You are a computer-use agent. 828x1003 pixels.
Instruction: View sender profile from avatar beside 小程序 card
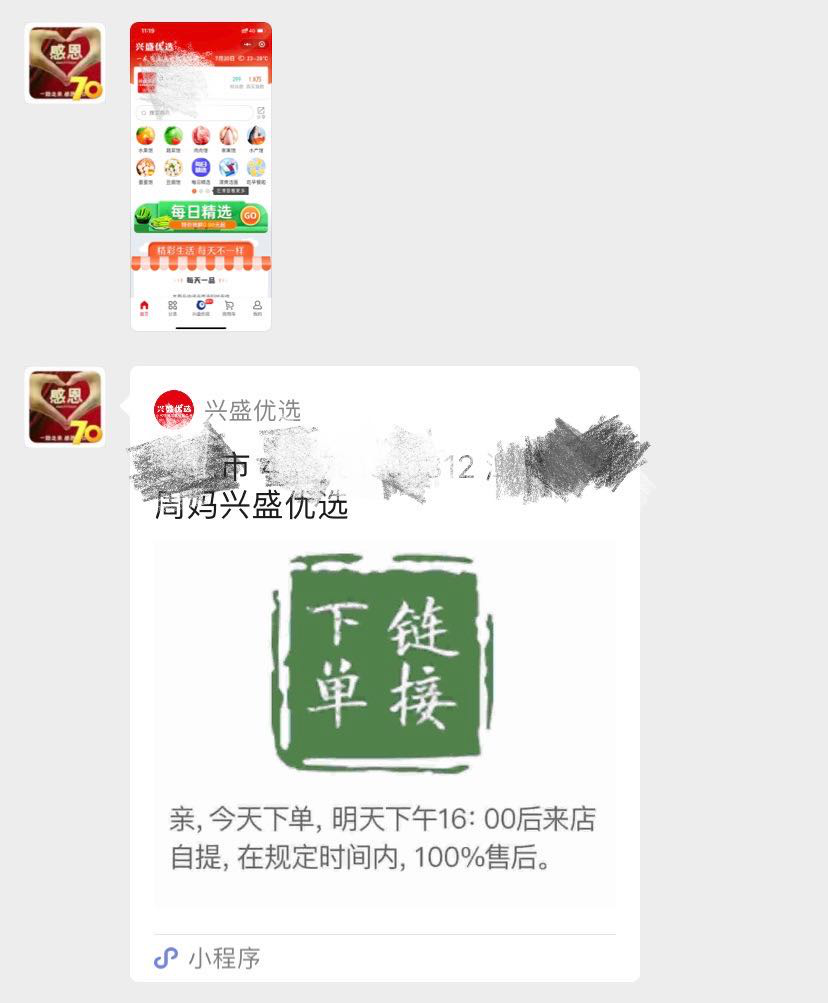(x=65, y=407)
